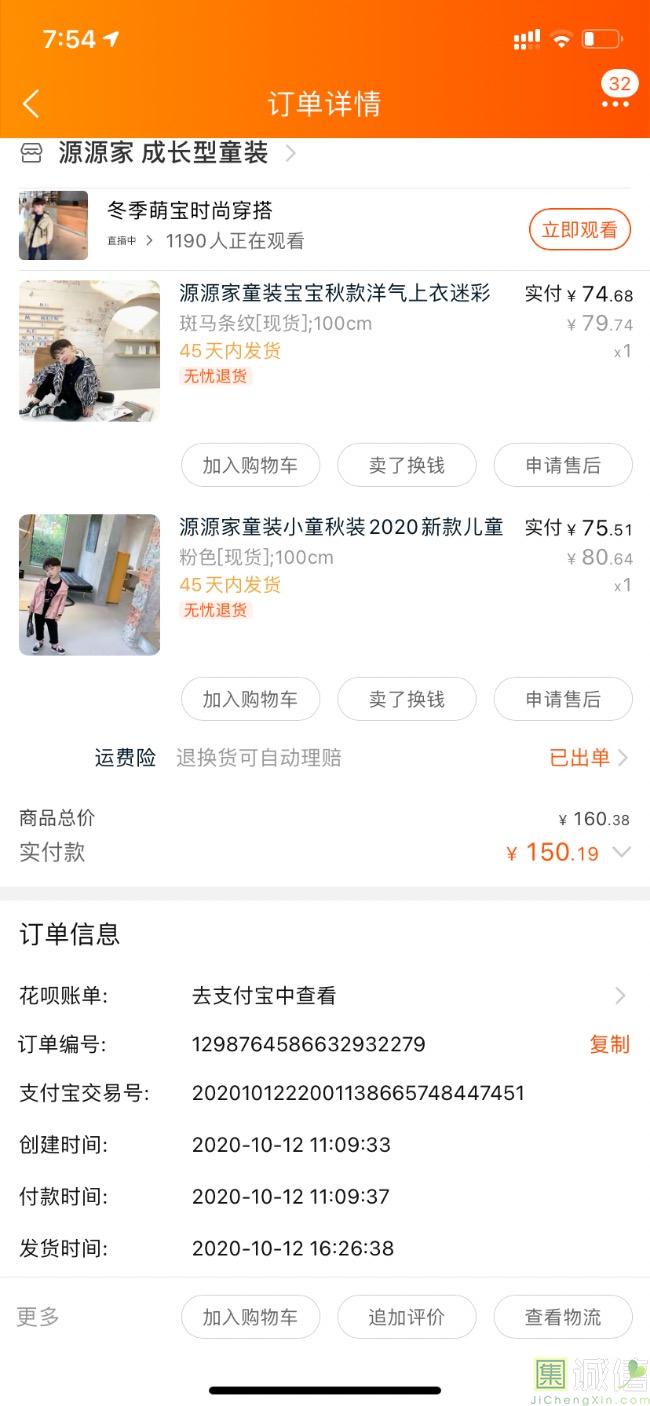Tap 卖了换钱 for 斑马条纹 item
Viewport: 650px width, 1406px height.
pyautogui.click(x=406, y=465)
